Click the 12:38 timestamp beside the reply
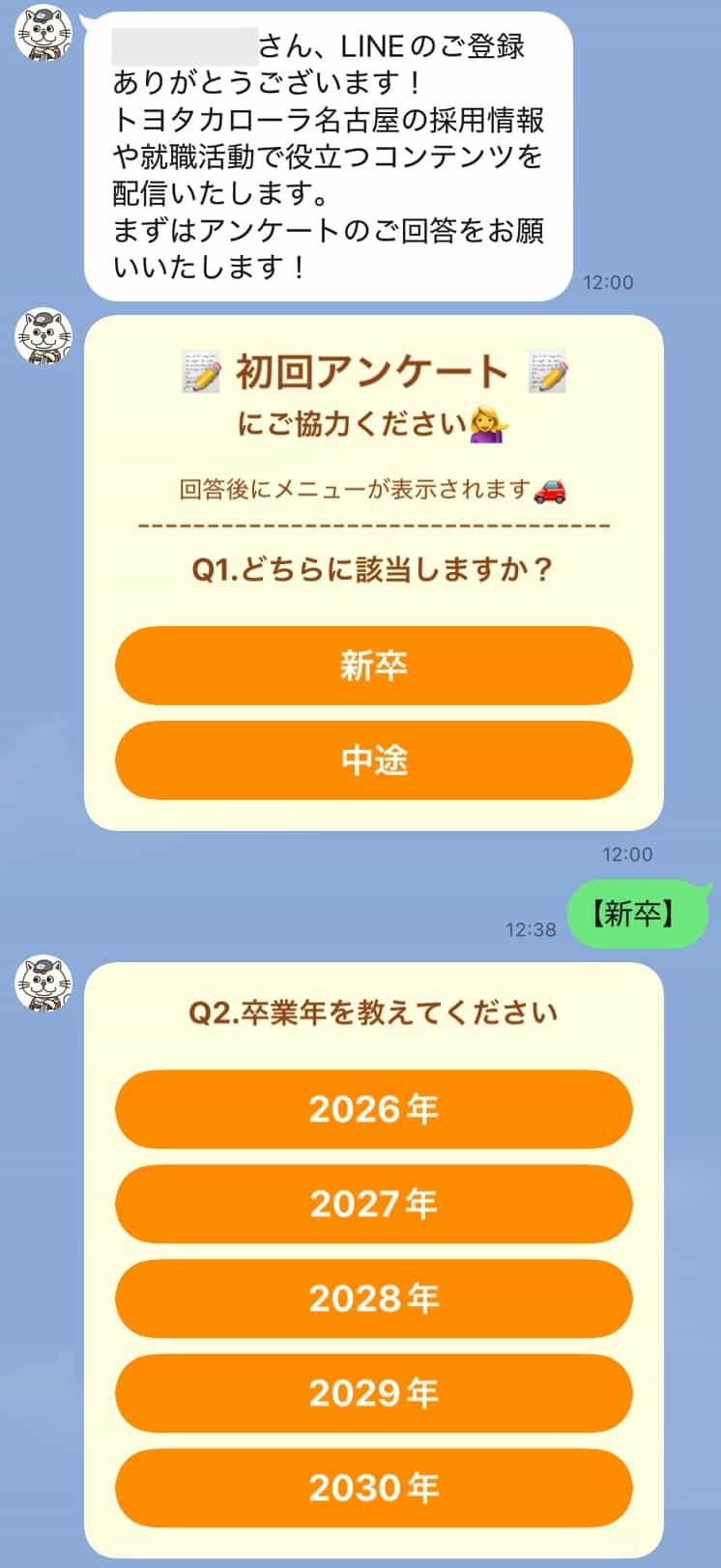Image resolution: width=721 pixels, height=1568 pixels. [x=530, y=928]
